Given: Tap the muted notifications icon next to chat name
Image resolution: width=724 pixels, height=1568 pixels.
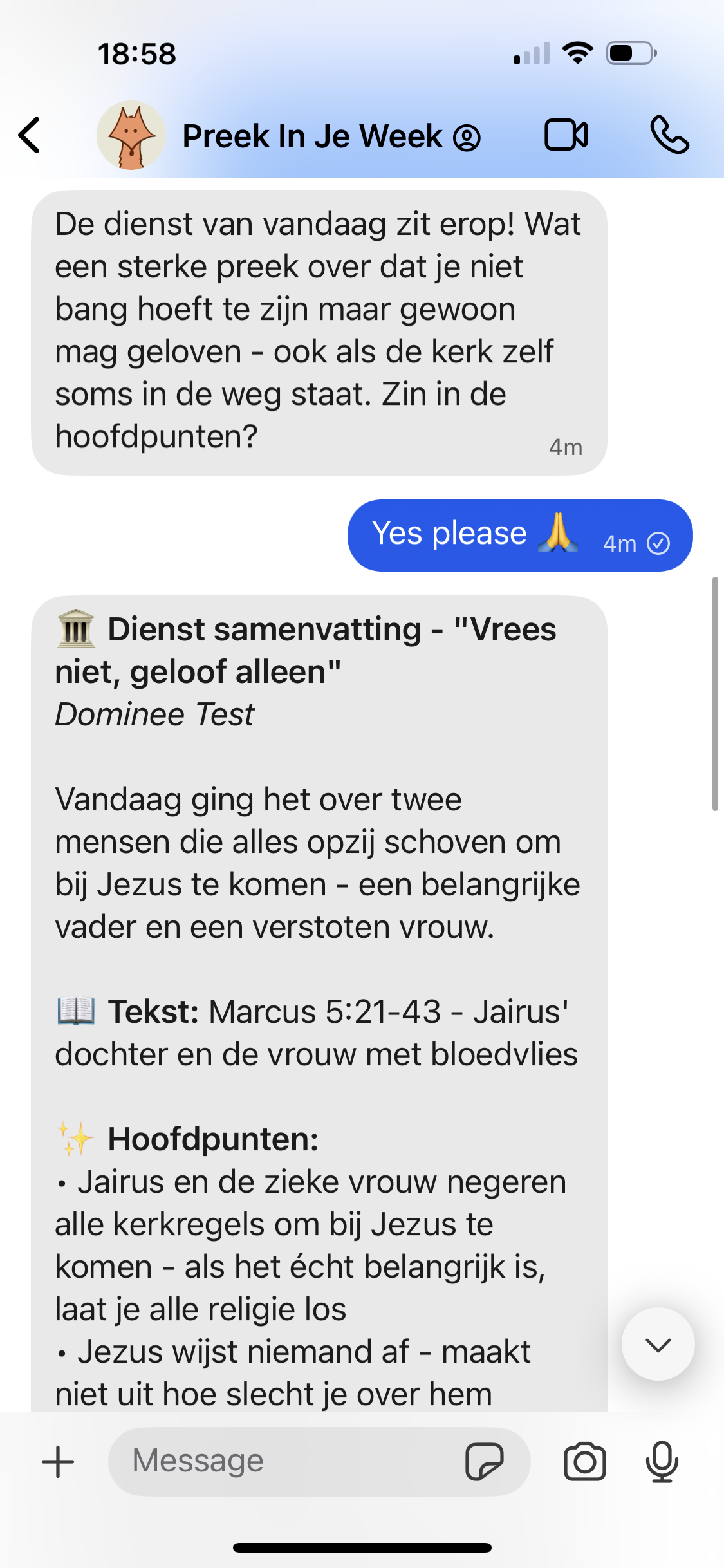Looking at the screenshot, I should 466,136.
